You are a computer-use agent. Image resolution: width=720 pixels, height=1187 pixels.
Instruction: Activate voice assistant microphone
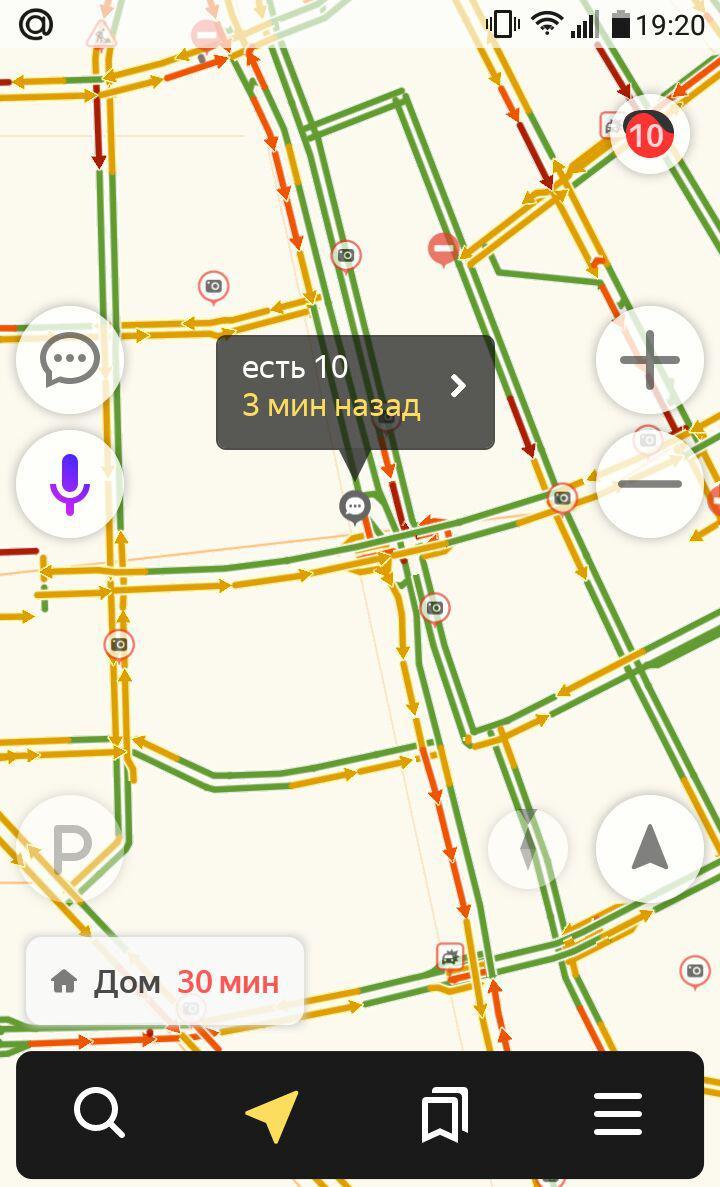click(x=70, y=484)
